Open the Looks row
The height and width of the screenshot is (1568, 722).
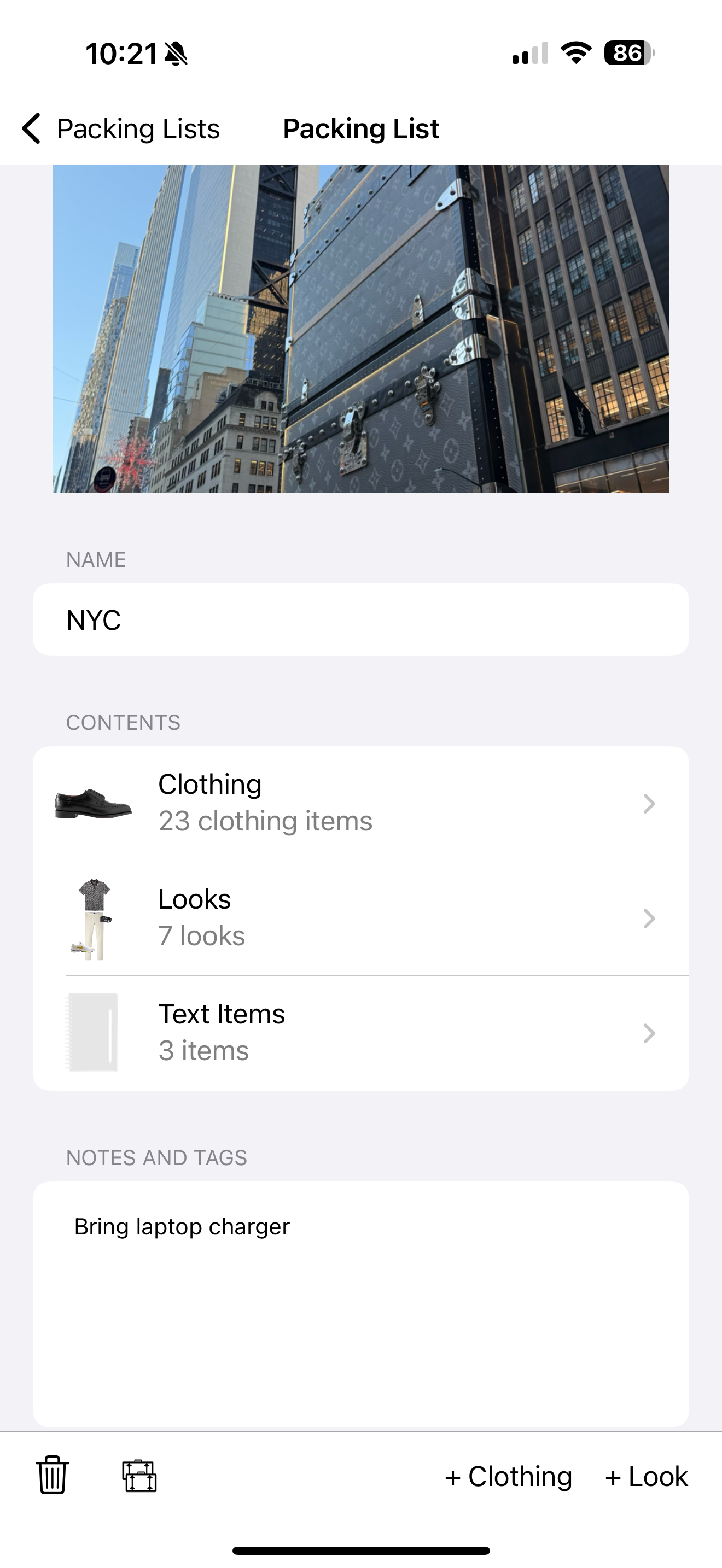361,918
